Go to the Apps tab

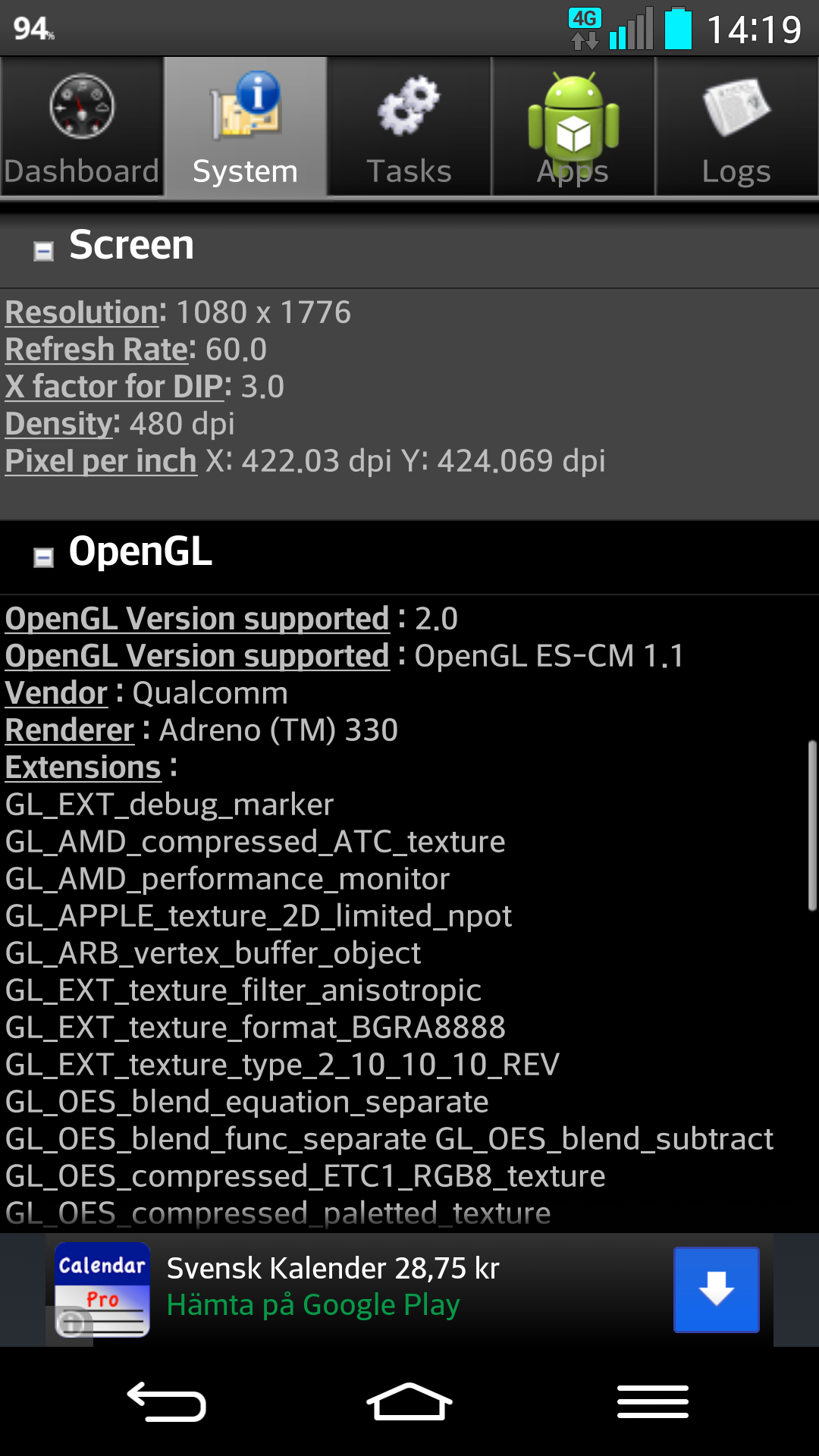tap(573, 127)
